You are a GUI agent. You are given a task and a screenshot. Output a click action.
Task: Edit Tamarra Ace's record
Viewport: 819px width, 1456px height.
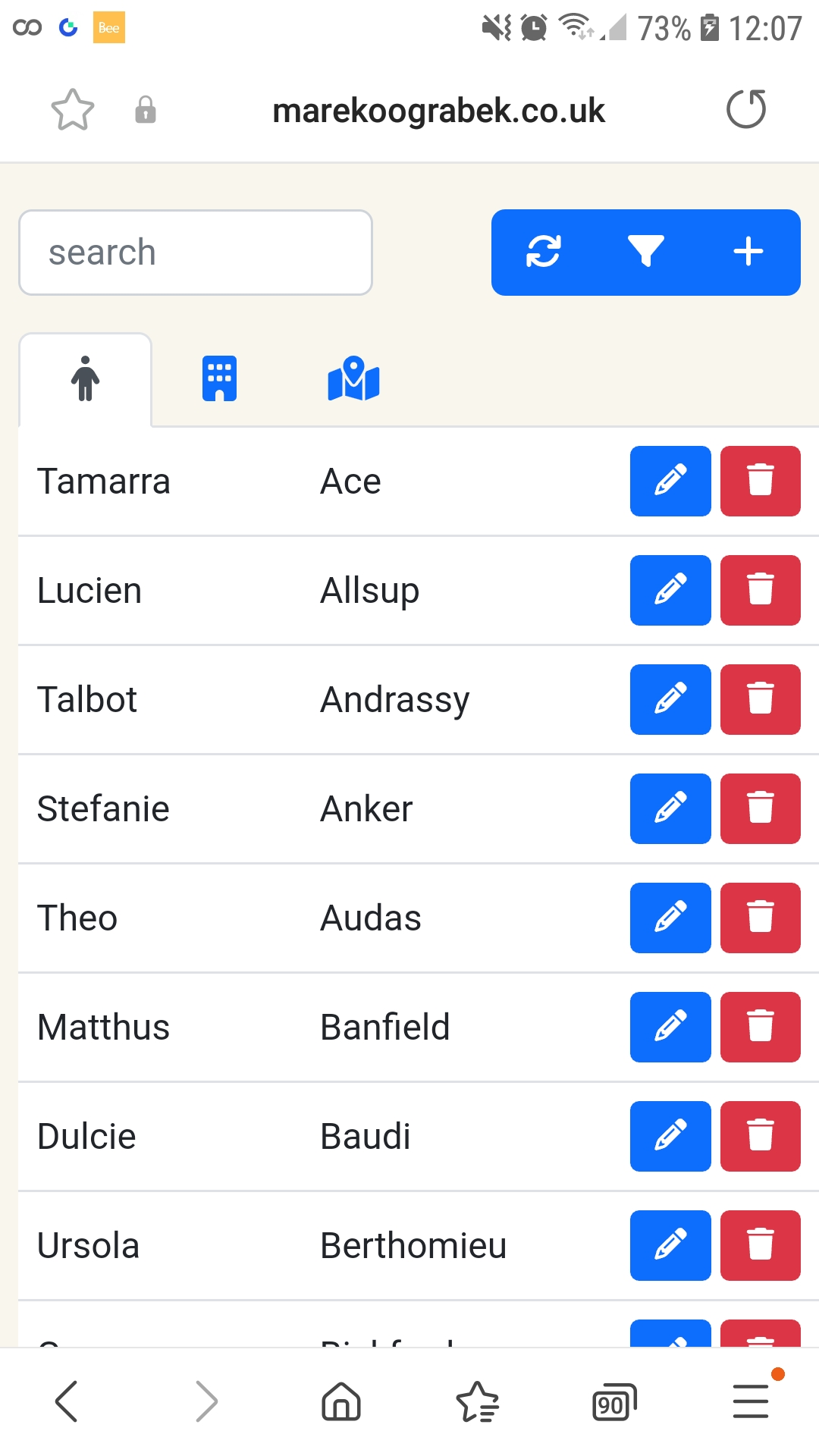point(670,482)
